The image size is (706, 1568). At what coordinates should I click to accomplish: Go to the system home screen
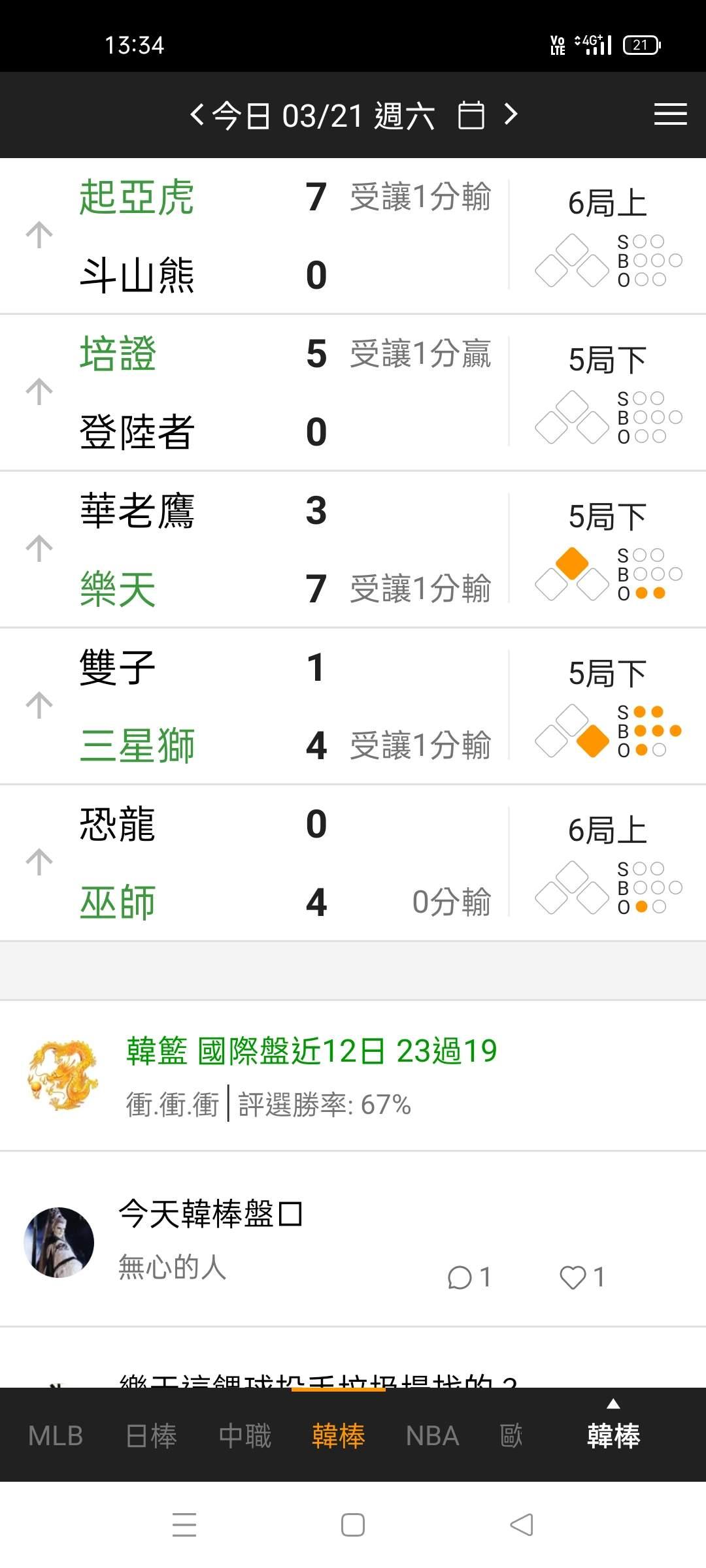point(353,1525)
